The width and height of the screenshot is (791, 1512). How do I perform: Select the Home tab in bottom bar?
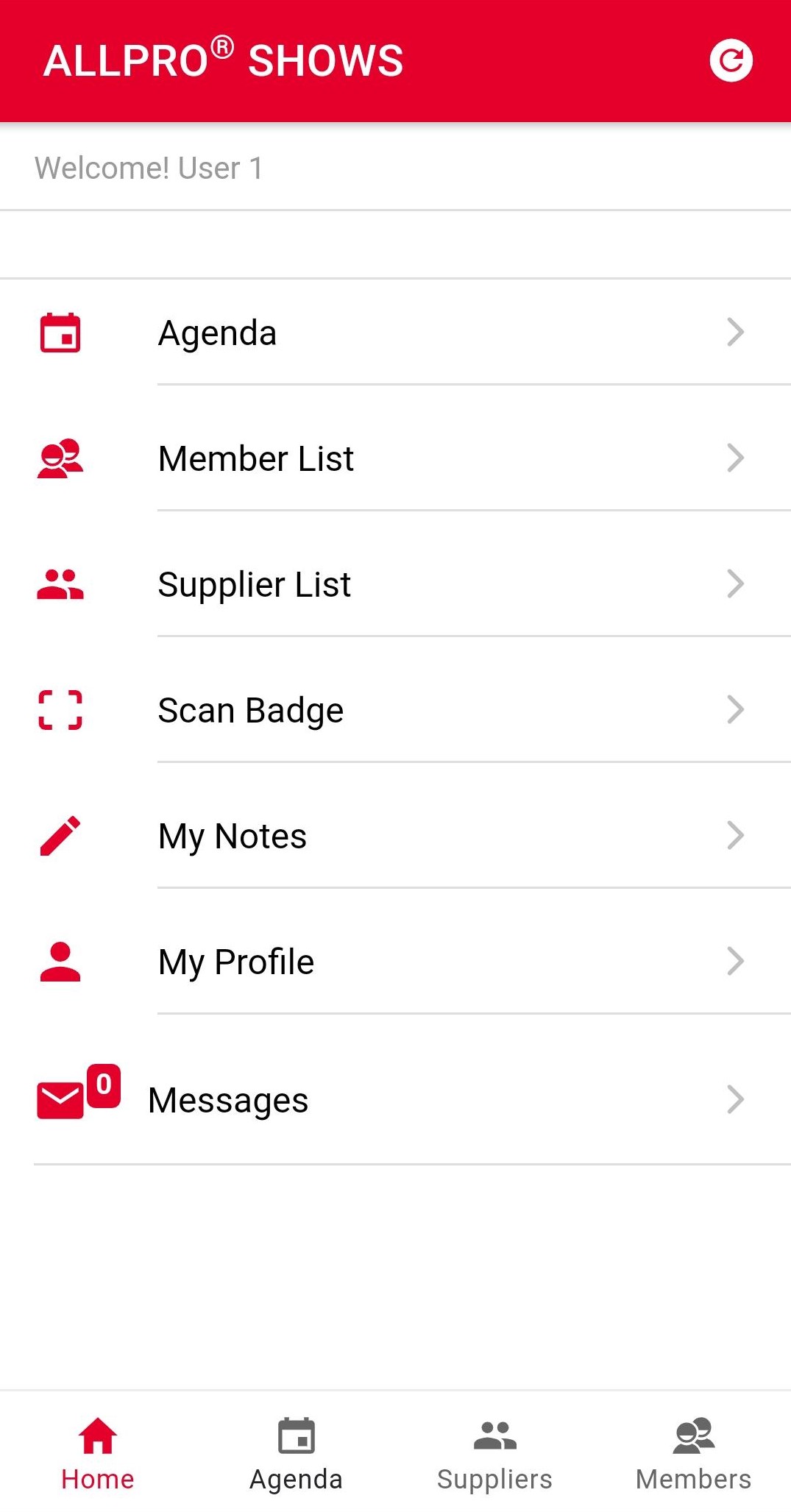(98, 1455)
